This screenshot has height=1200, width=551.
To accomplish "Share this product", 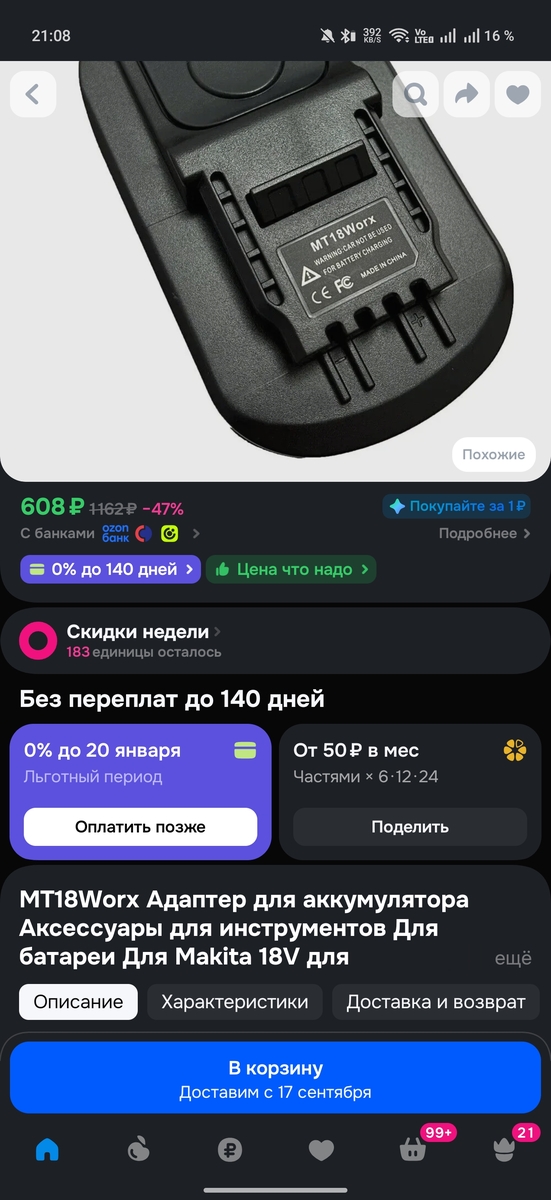I will pos(466,95).
